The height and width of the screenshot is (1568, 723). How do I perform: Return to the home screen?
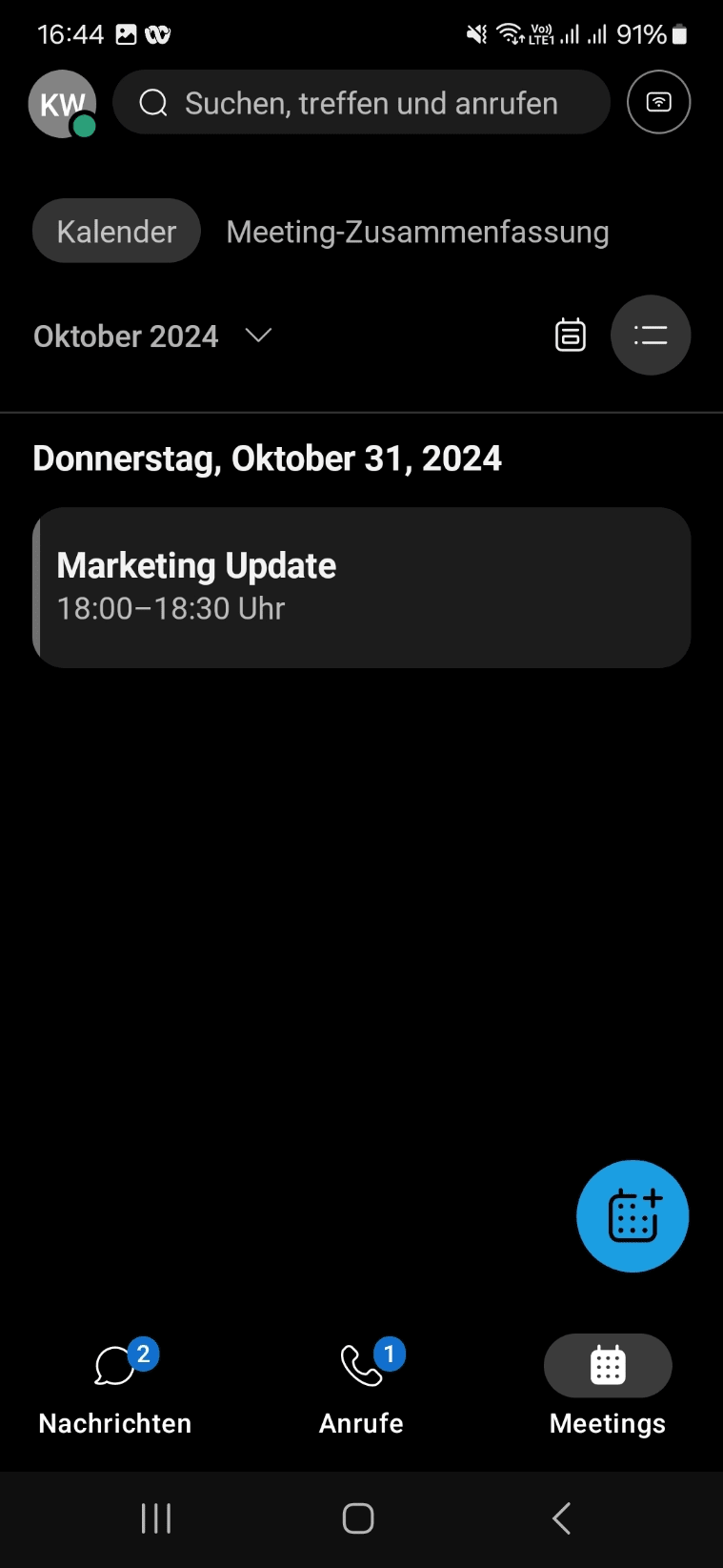[x=358, y=1518]
